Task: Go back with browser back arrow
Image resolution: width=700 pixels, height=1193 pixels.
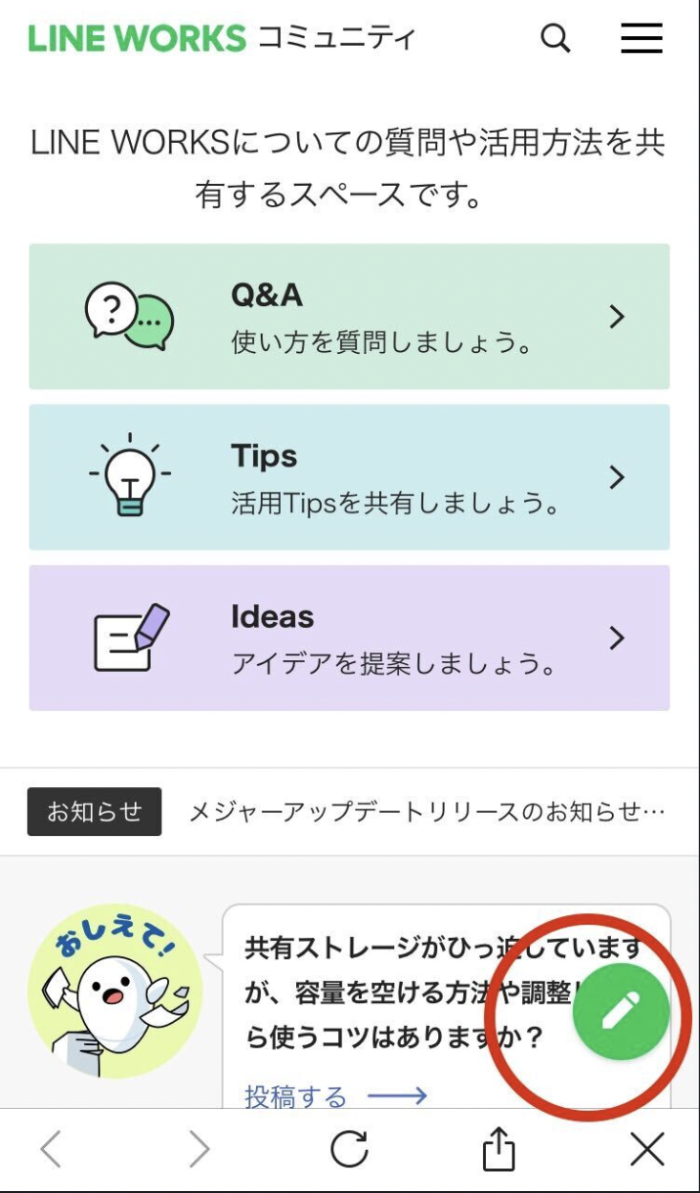Action: click(x=50, y=1148)
